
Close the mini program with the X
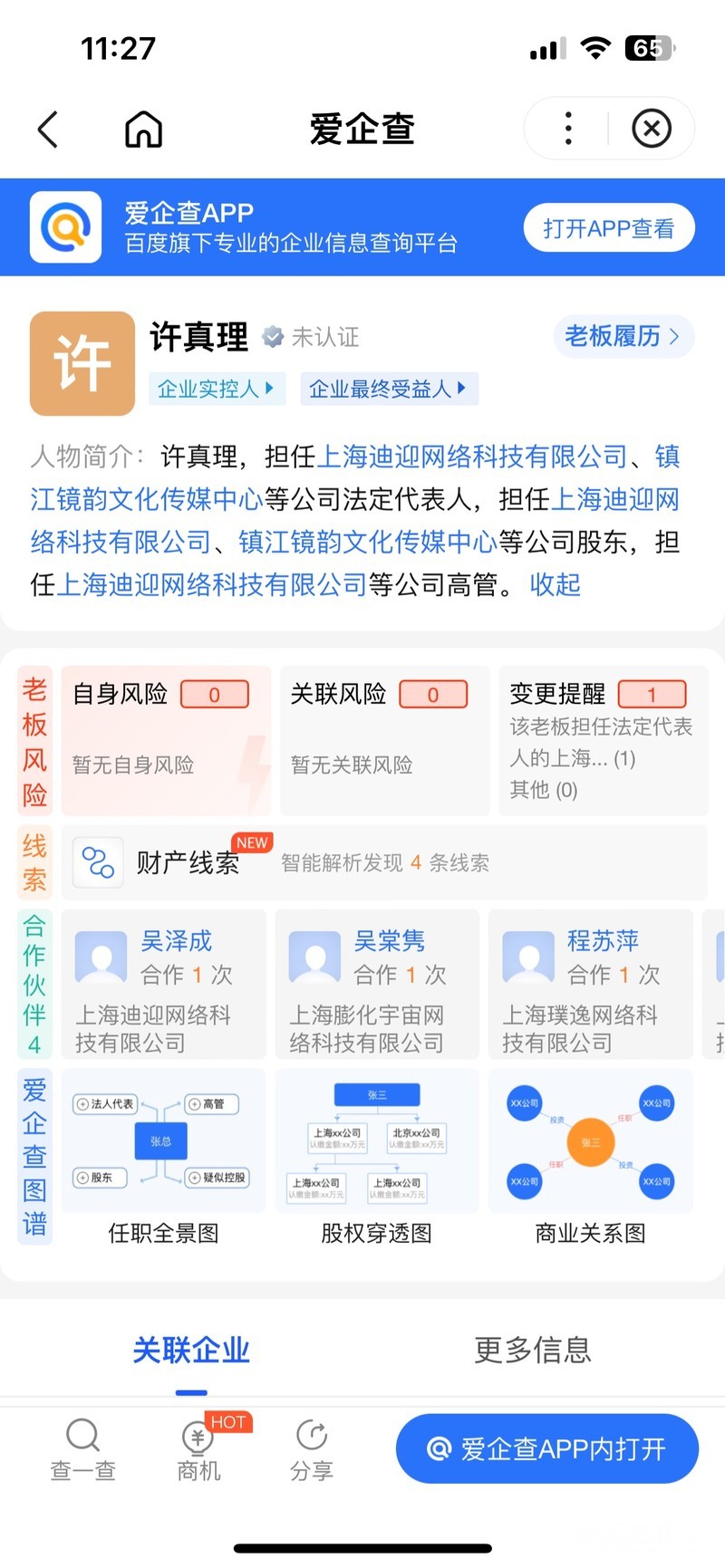coord(651,130)
